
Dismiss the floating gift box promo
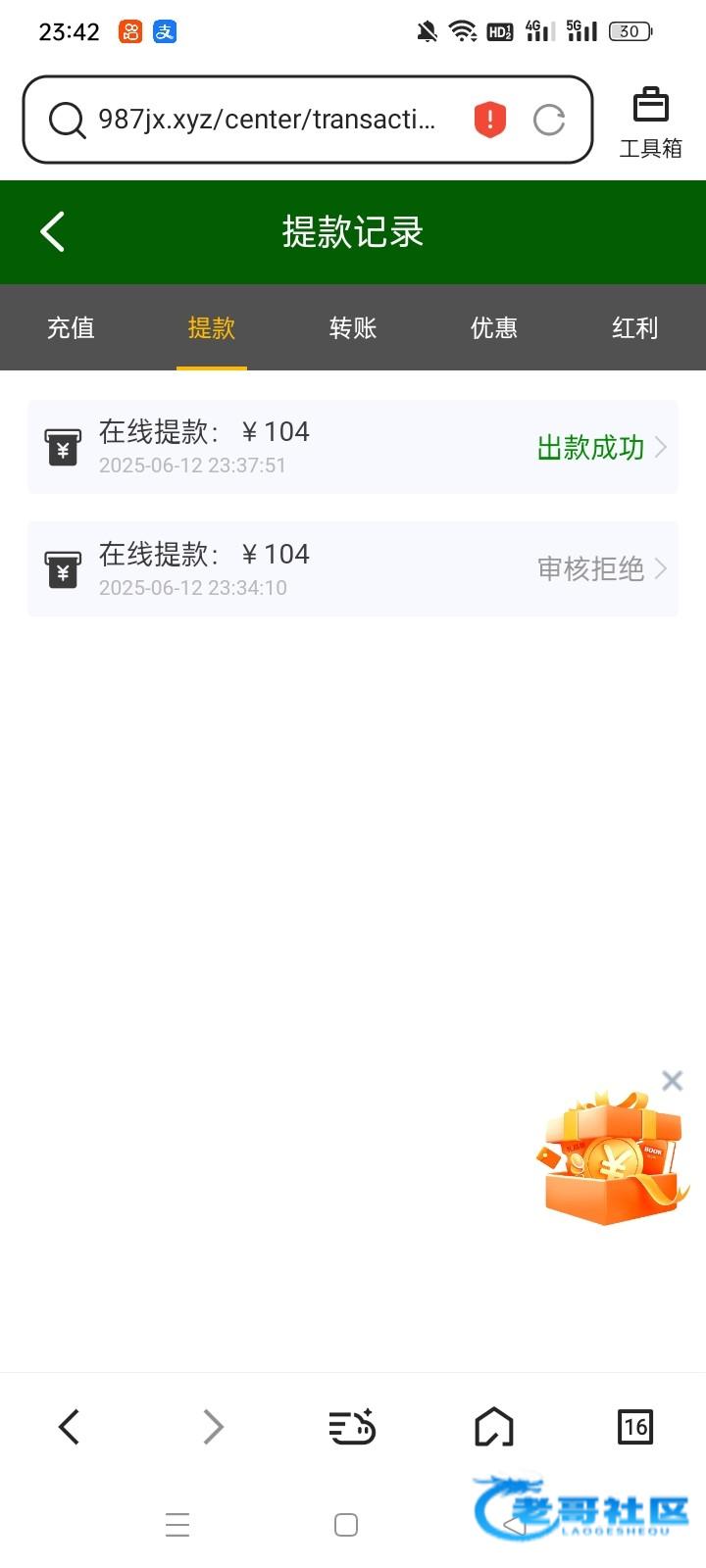672,1081
